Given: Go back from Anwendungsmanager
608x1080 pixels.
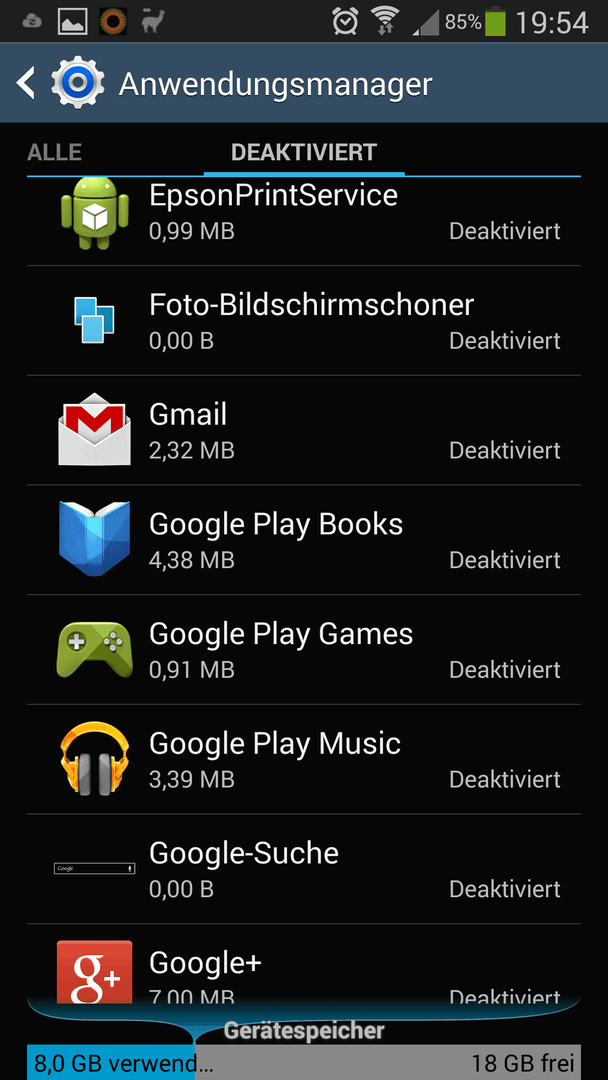Looking at the screenshot, I should (25, 83).
